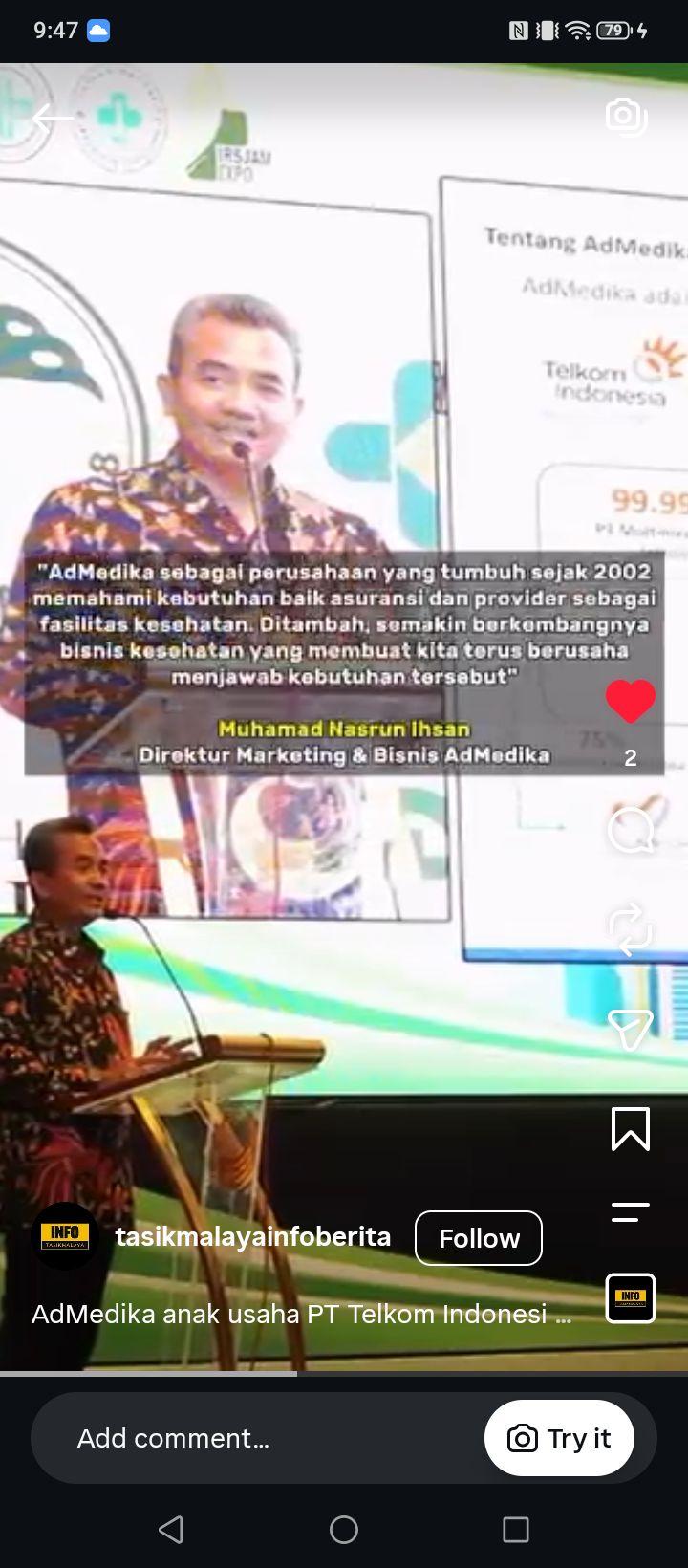Expand the caption starting with AdMedika anak usaha
688x1568 pixels.
point(302,1314)
